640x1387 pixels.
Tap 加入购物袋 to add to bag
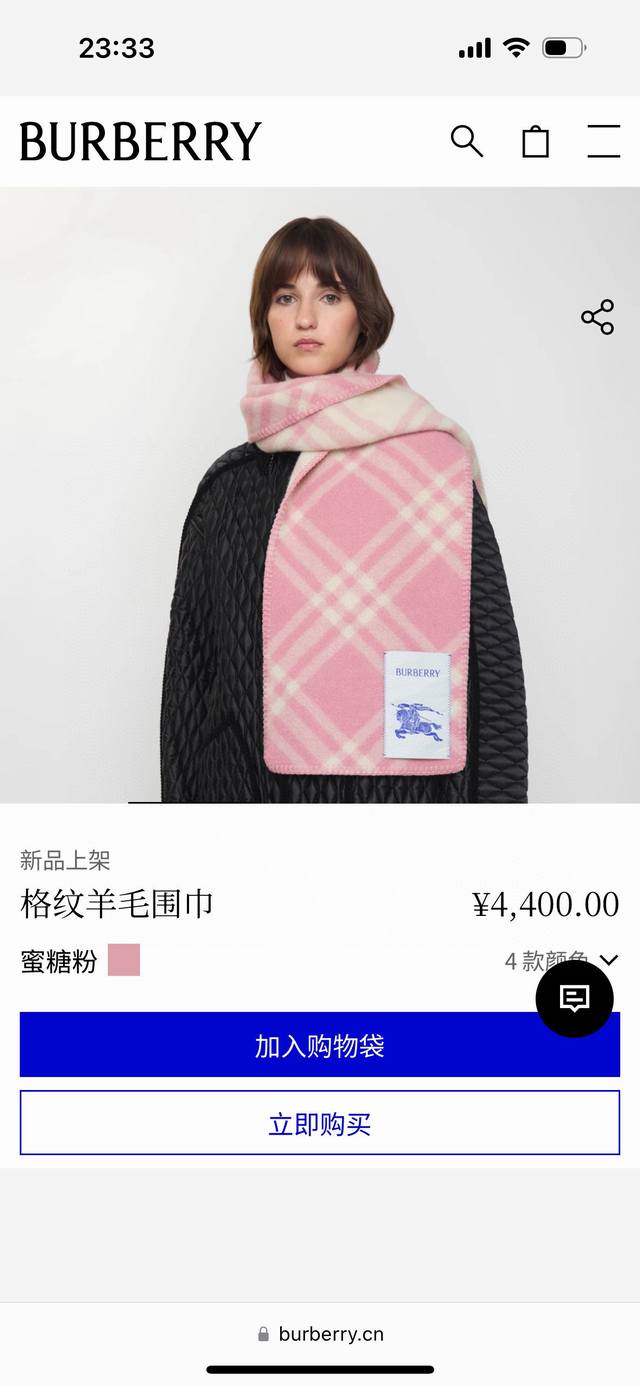click(x=320, y=1045)
